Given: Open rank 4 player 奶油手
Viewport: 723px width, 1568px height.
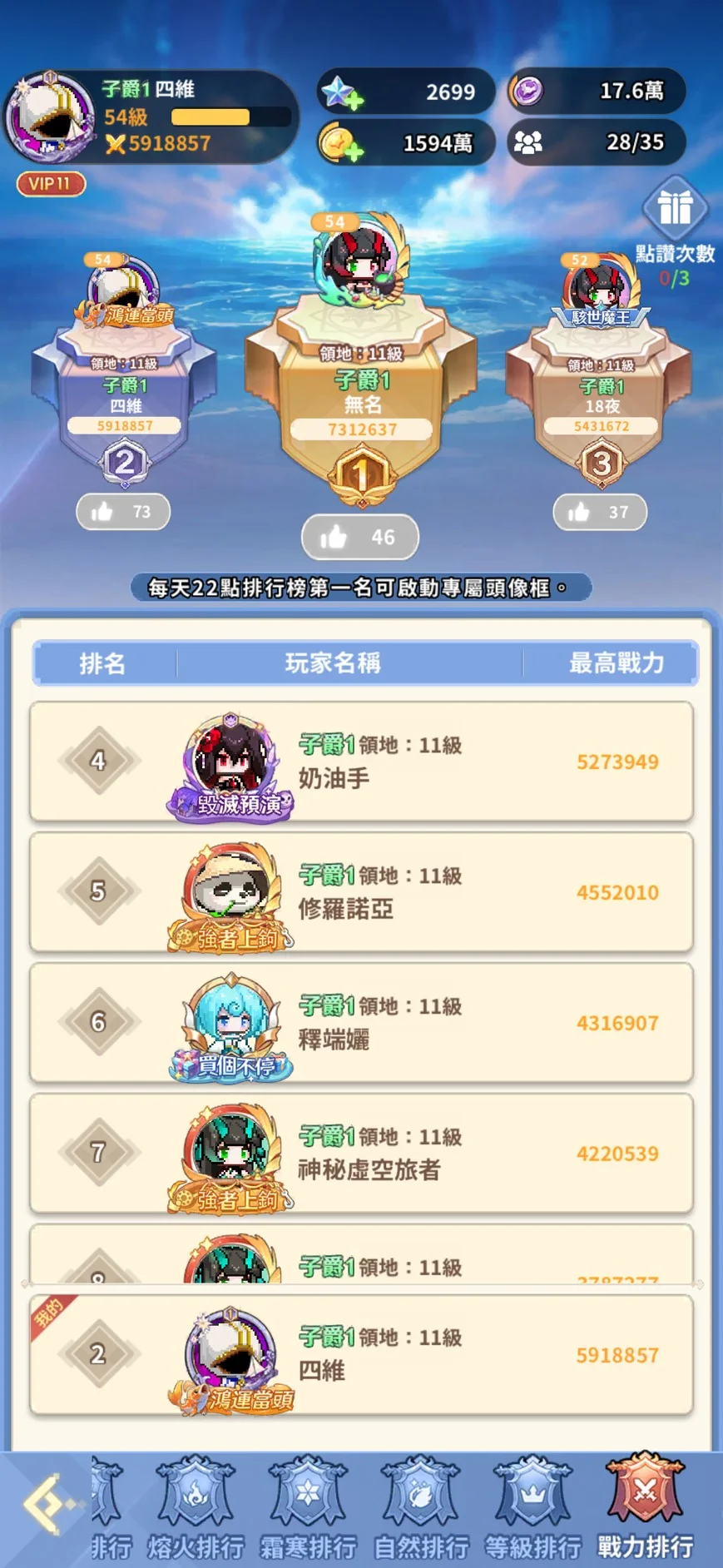Looking at the screenshot, I should (361, 762).
